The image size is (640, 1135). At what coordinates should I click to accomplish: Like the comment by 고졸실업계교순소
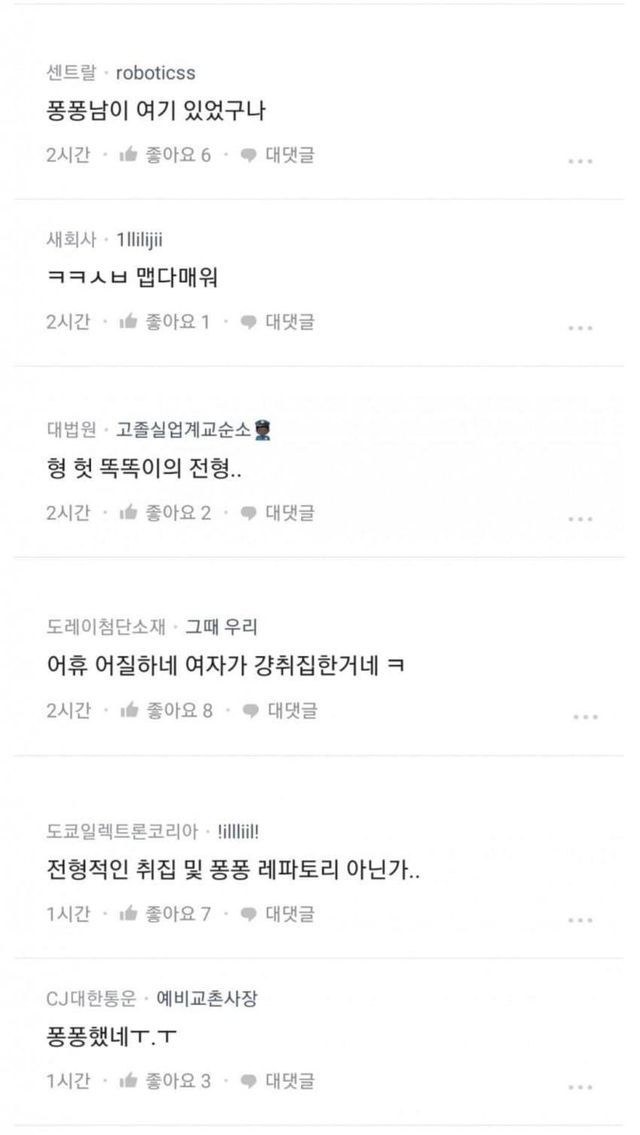click(x=165, y=512)
